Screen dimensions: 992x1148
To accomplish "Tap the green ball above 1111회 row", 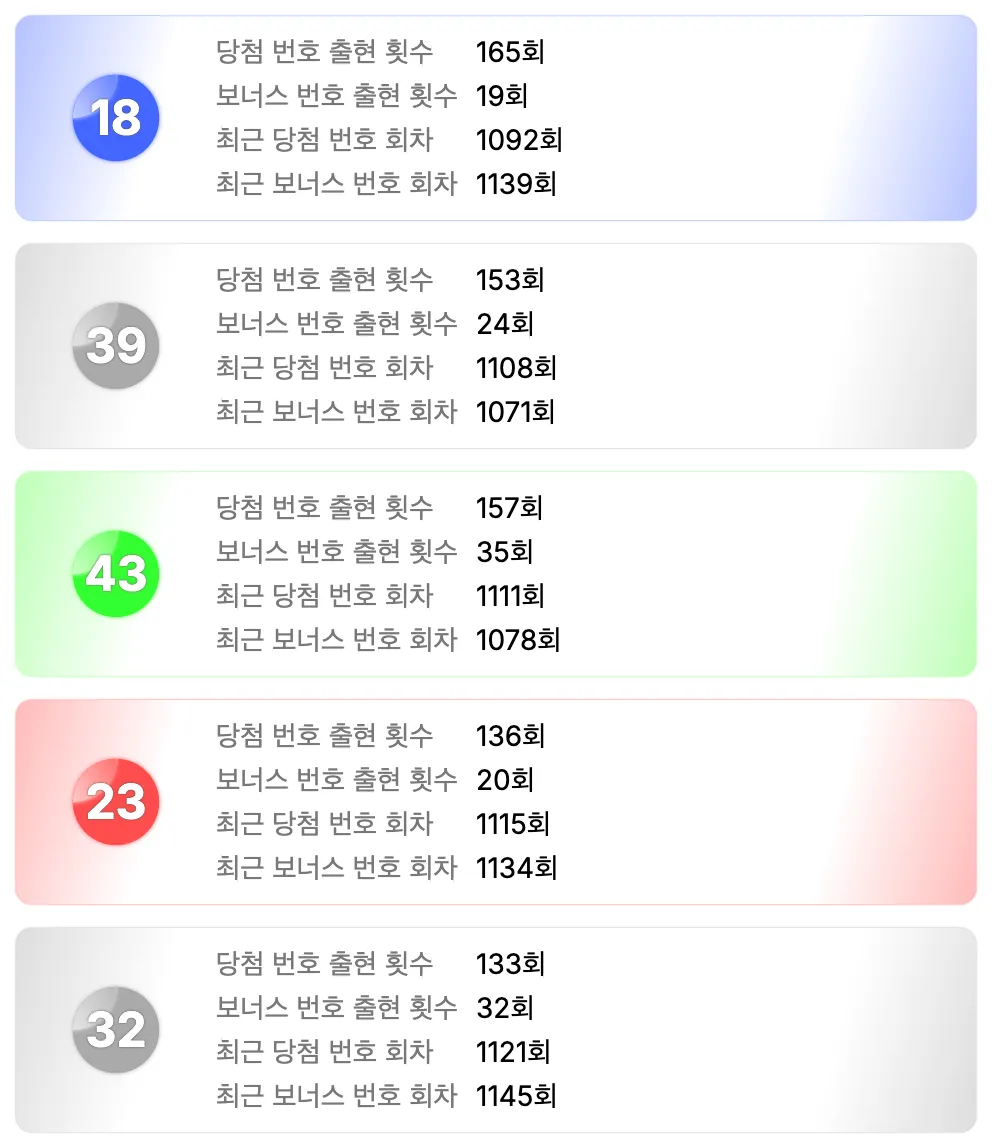I will tap(115, 573).
